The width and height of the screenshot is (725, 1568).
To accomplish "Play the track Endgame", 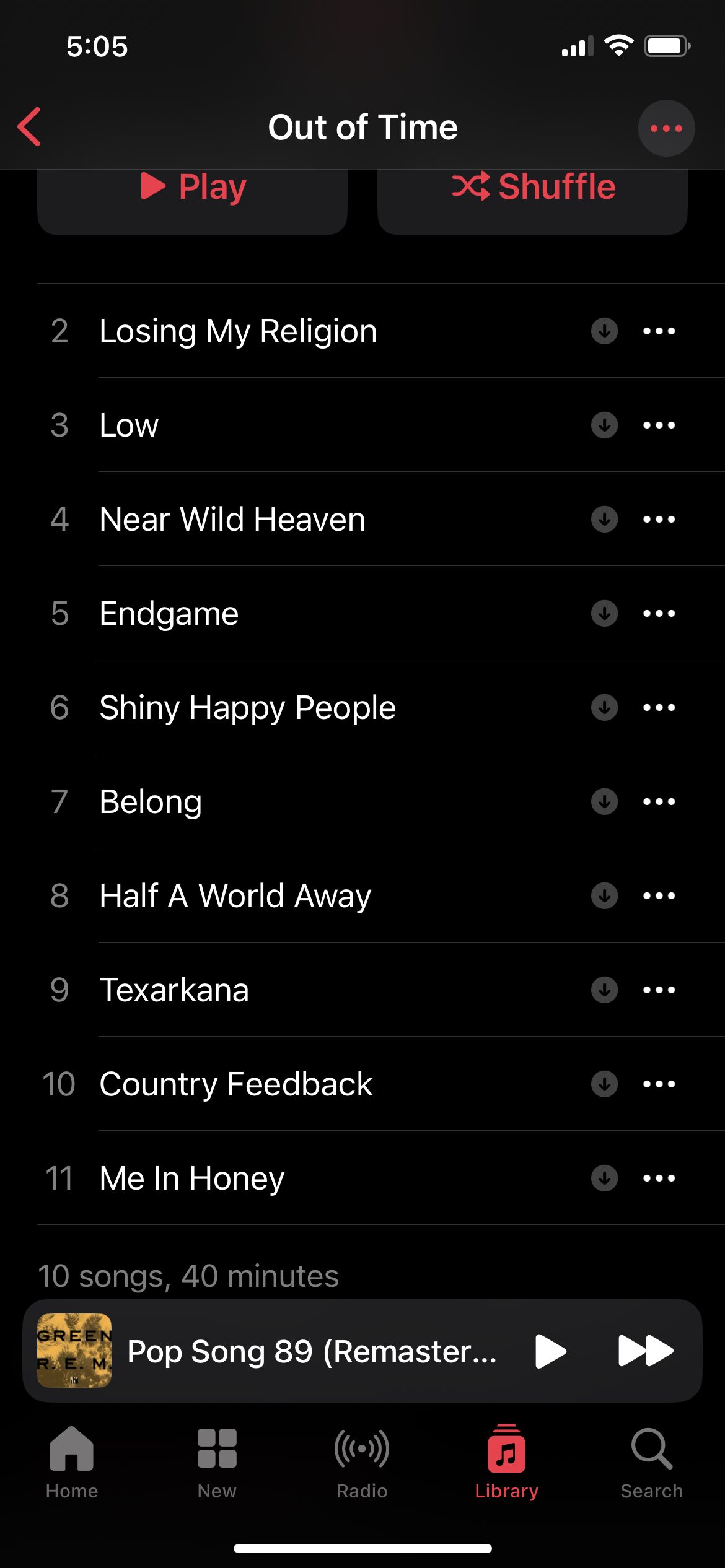I will pyautogui.click(x=169, y=614).
